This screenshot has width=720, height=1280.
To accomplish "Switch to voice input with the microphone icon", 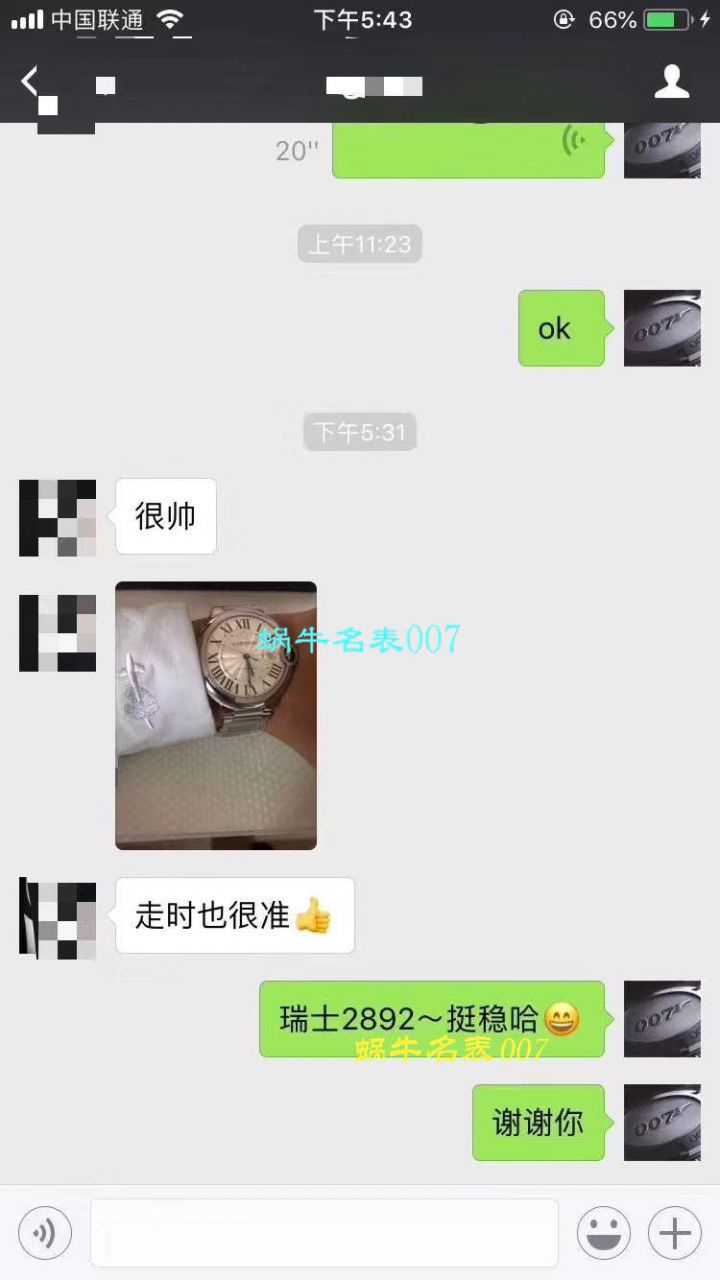I will click(x=44, y=1232).
